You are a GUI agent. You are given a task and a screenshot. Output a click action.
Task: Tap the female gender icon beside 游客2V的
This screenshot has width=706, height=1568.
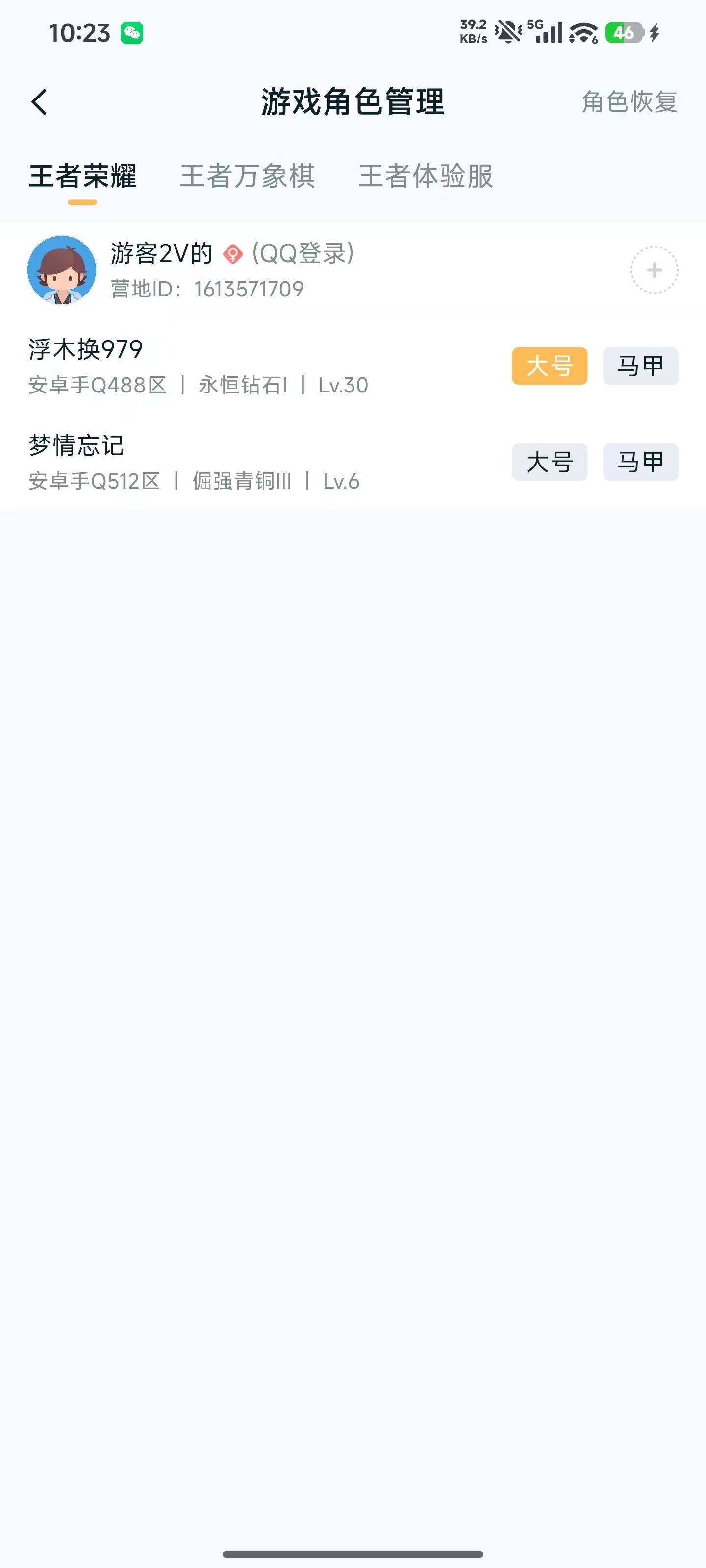click(232, 253)
